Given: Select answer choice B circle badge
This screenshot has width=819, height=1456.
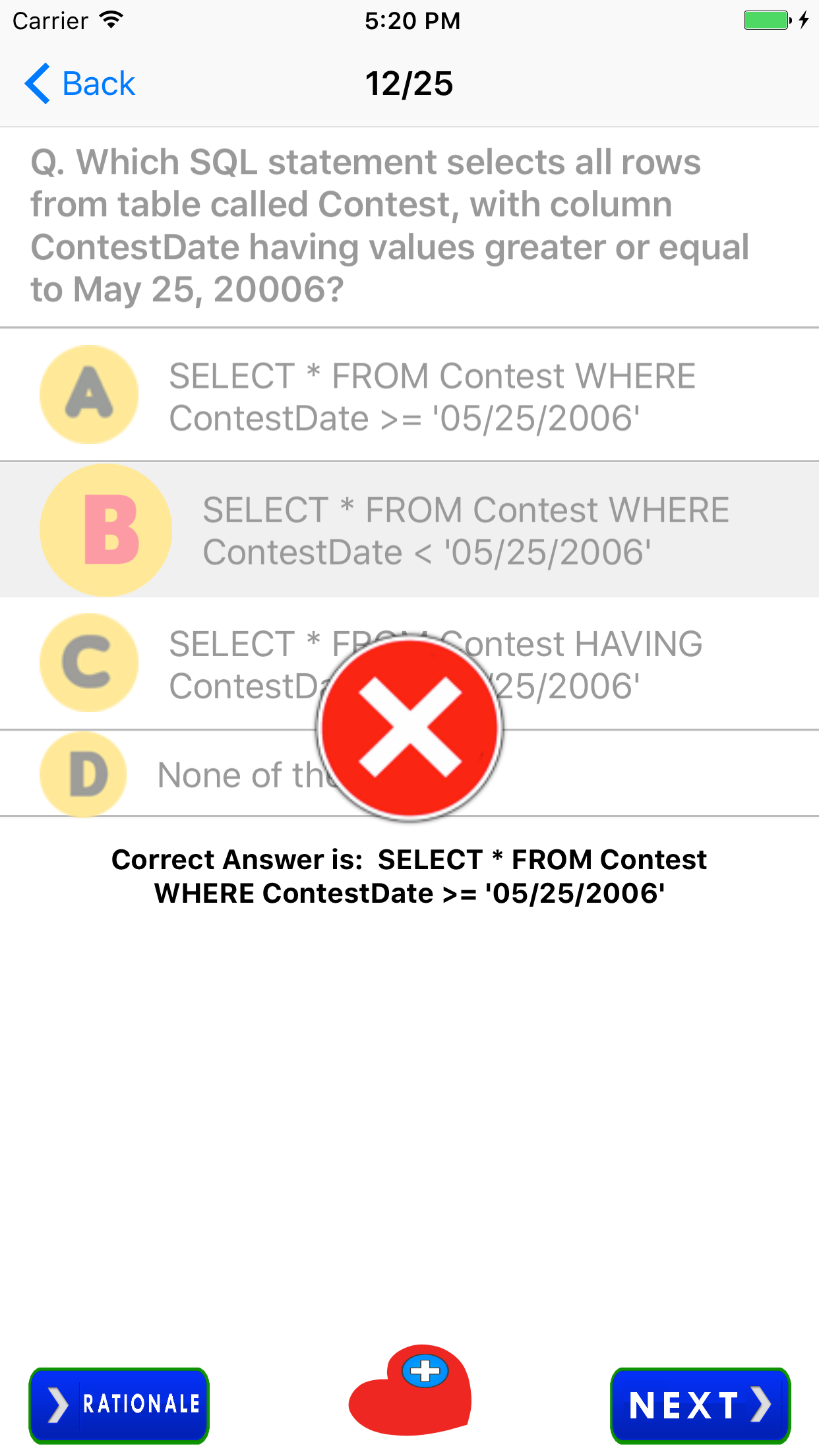Looking at the screenshot, I should (106, 529).
